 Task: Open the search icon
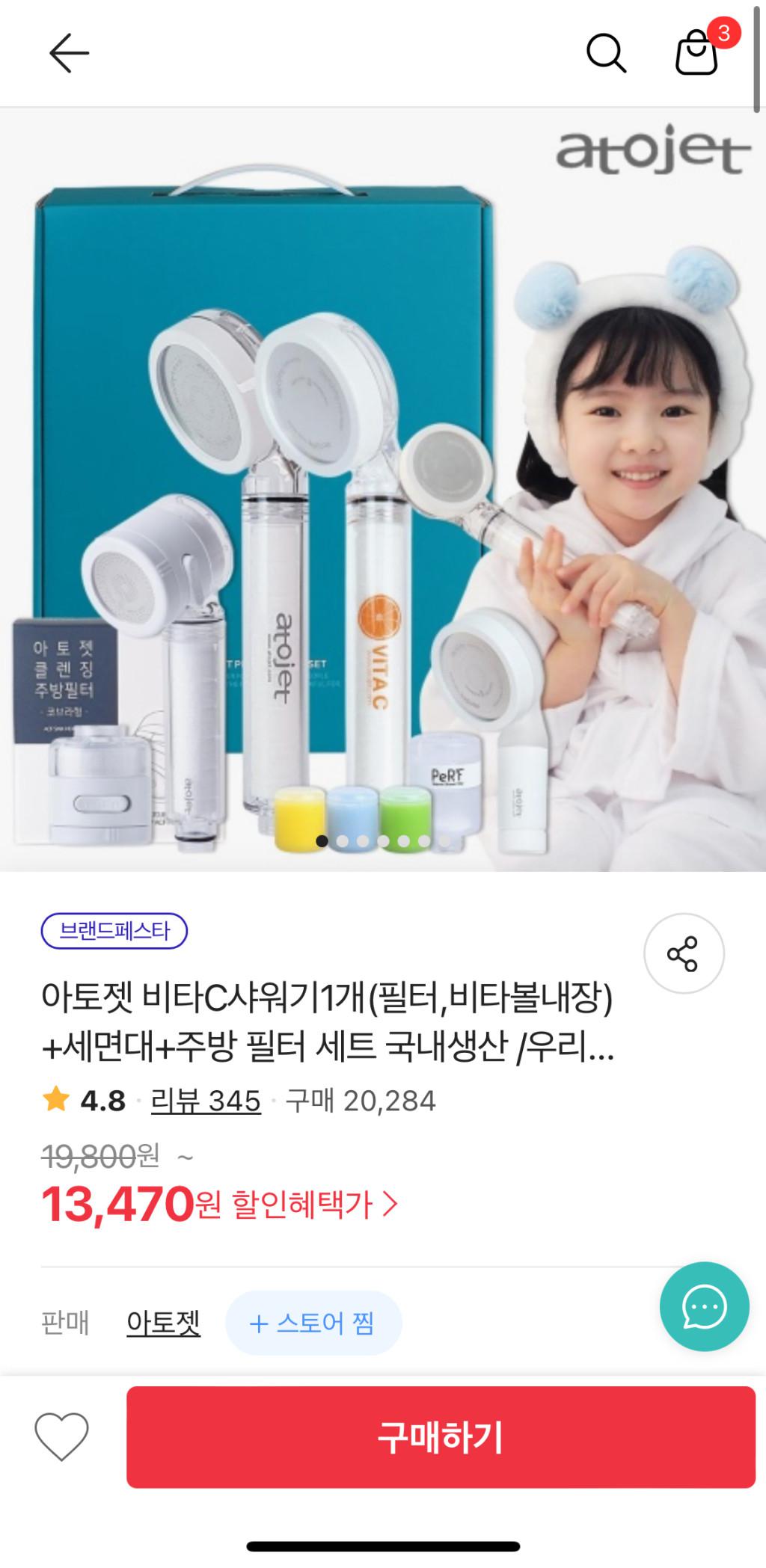pos(605,53)
